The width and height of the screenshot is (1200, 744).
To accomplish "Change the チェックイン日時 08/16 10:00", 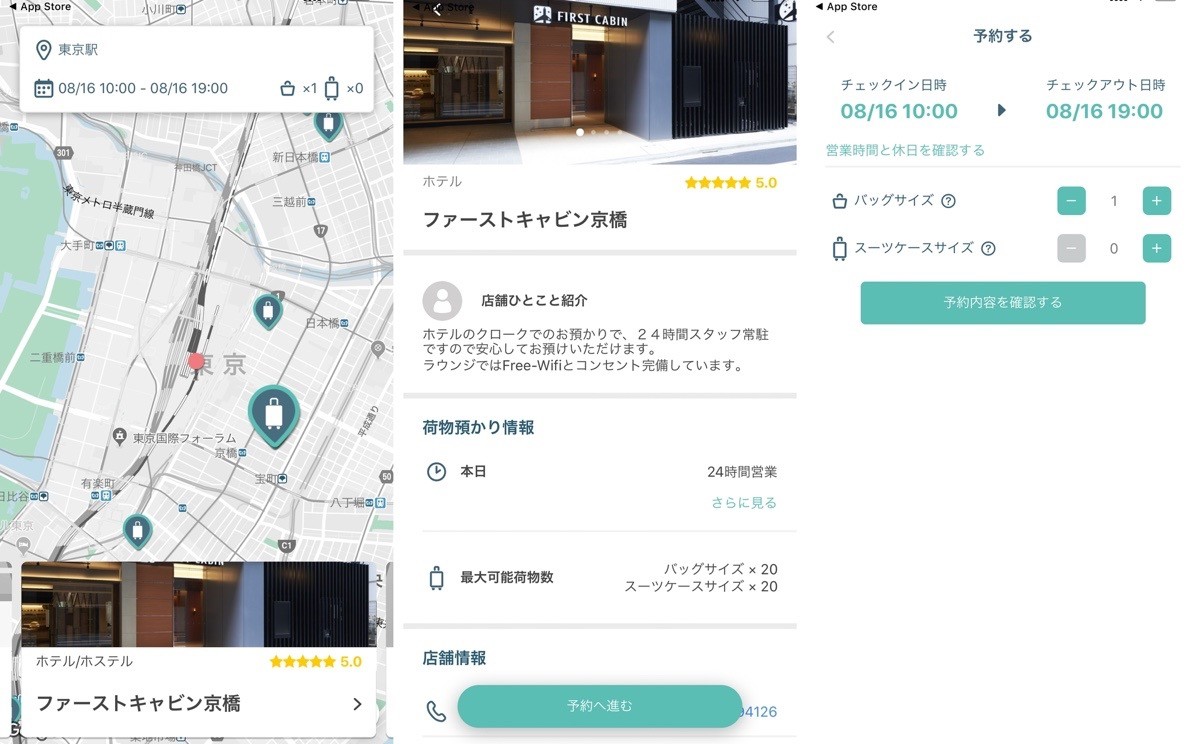I will 898,111.
